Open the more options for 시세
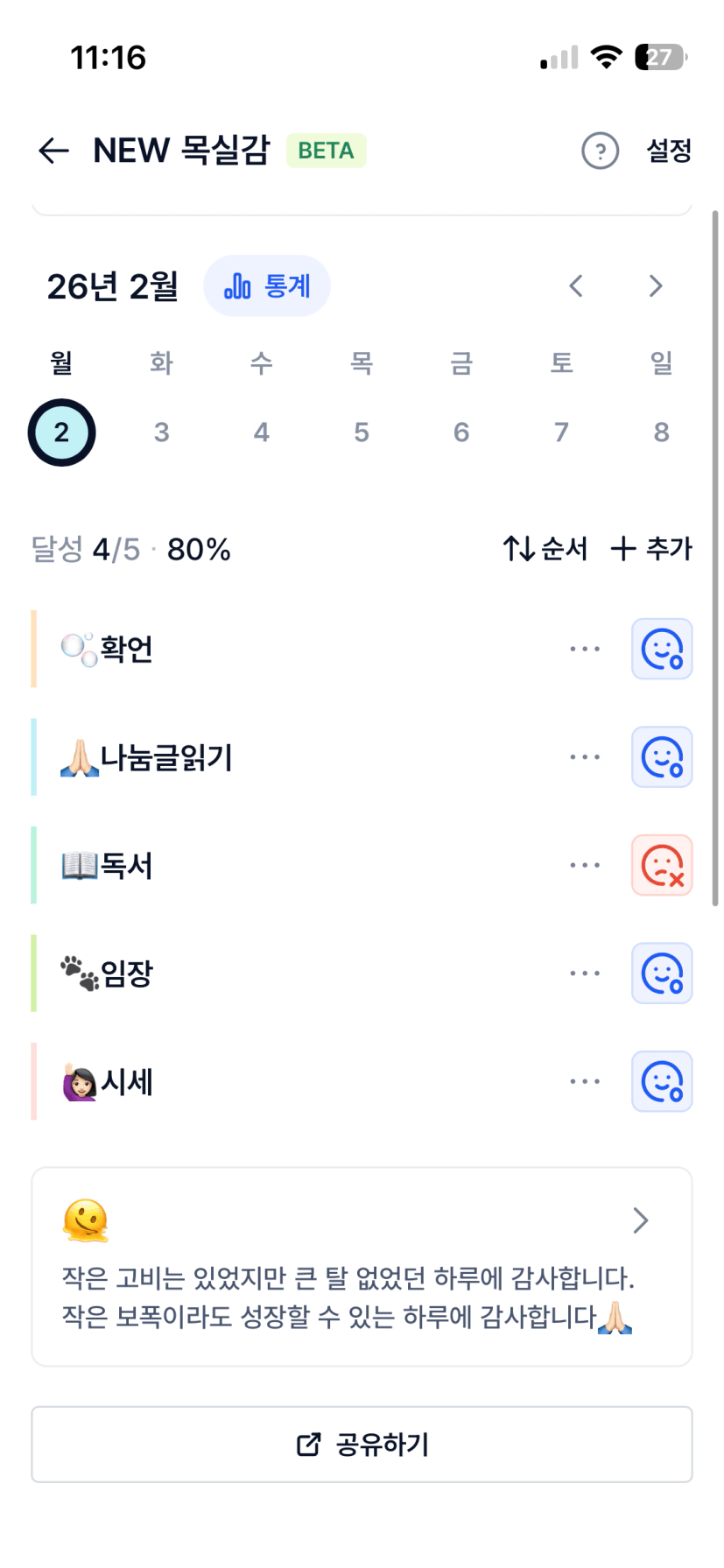 click(x=585, y=1081)
